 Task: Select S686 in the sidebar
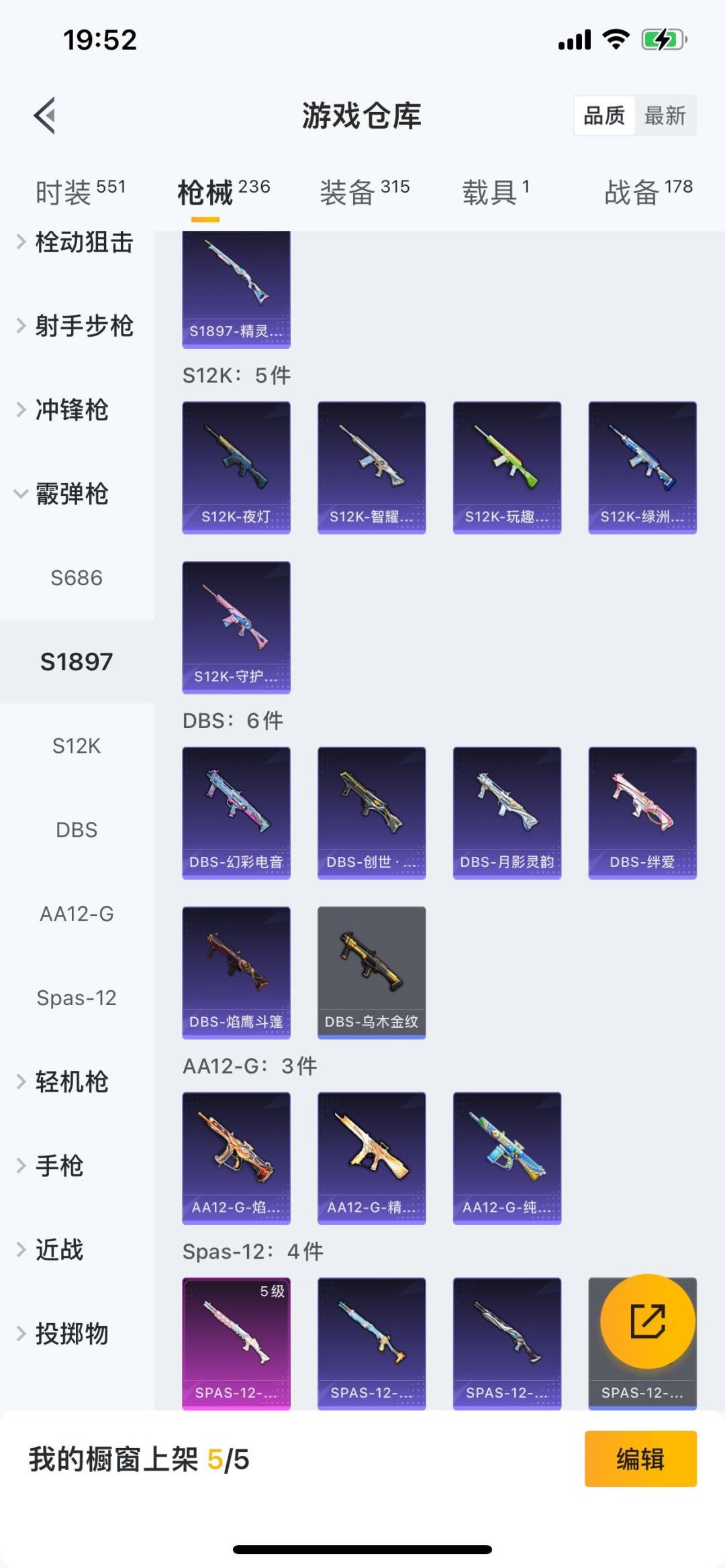(77, 578)
